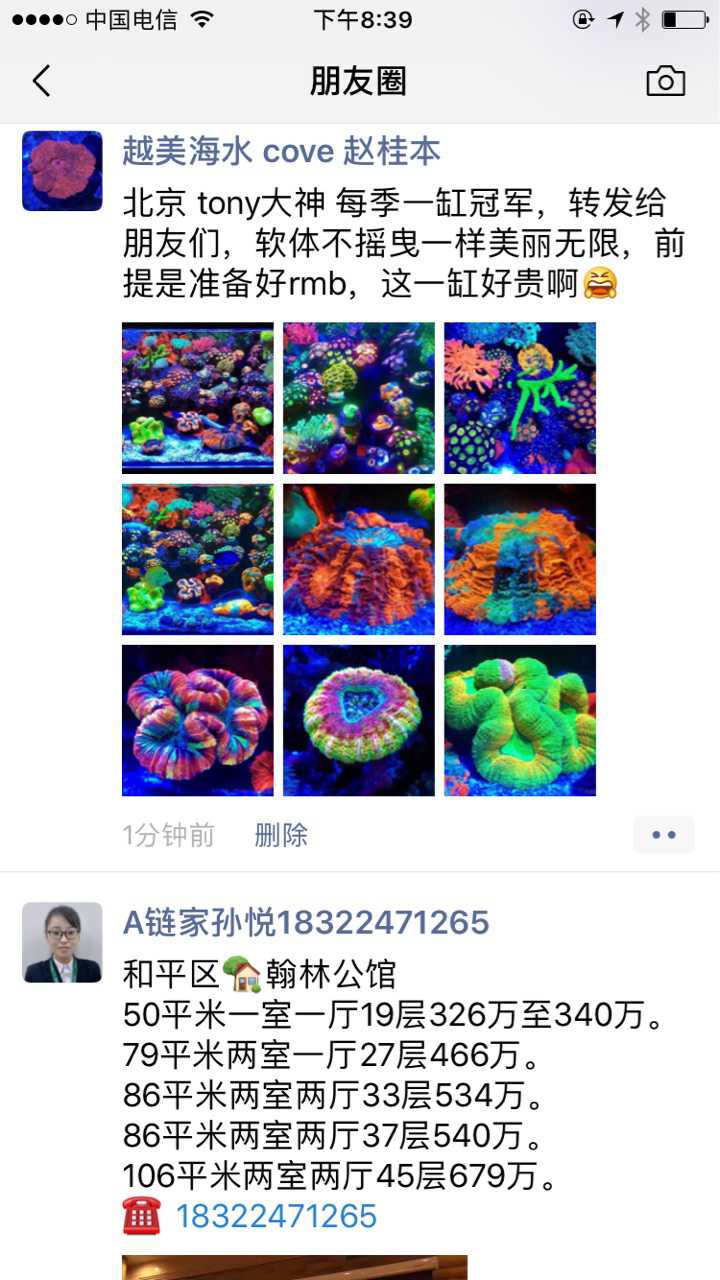The height and width of the screenshot is (1280, 720).
Task: Open the camera to post a moment
Action: [x=665, y=81]
